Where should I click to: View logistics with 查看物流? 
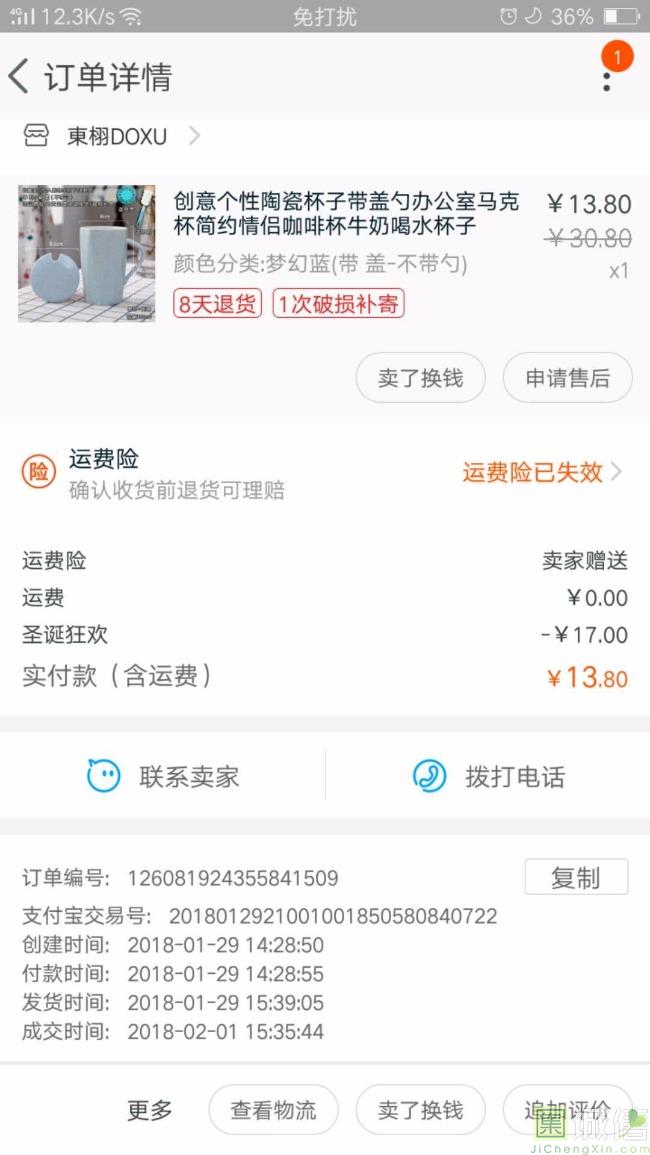pyautogui.click(x=273, y=1110)
